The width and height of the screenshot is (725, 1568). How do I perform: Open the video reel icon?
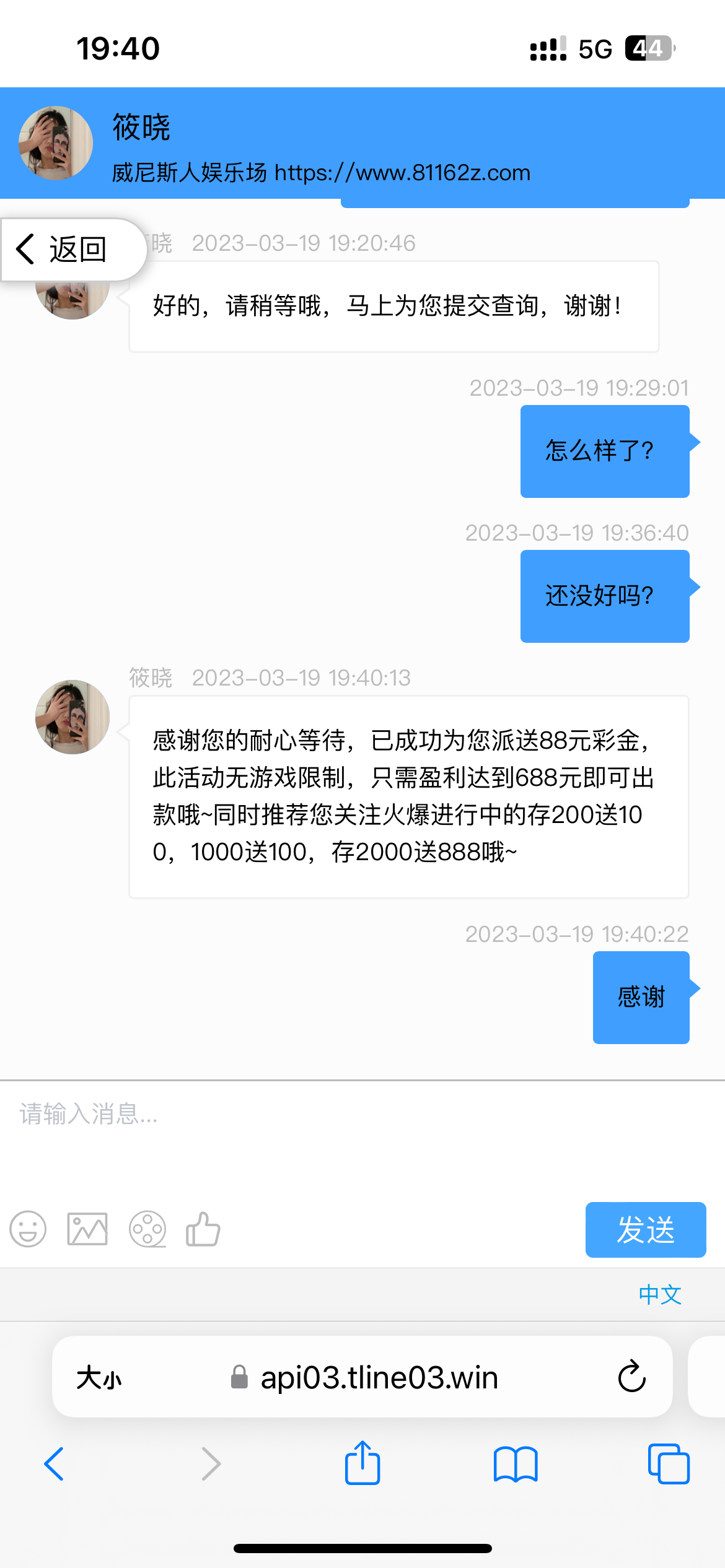point(147,1229)
